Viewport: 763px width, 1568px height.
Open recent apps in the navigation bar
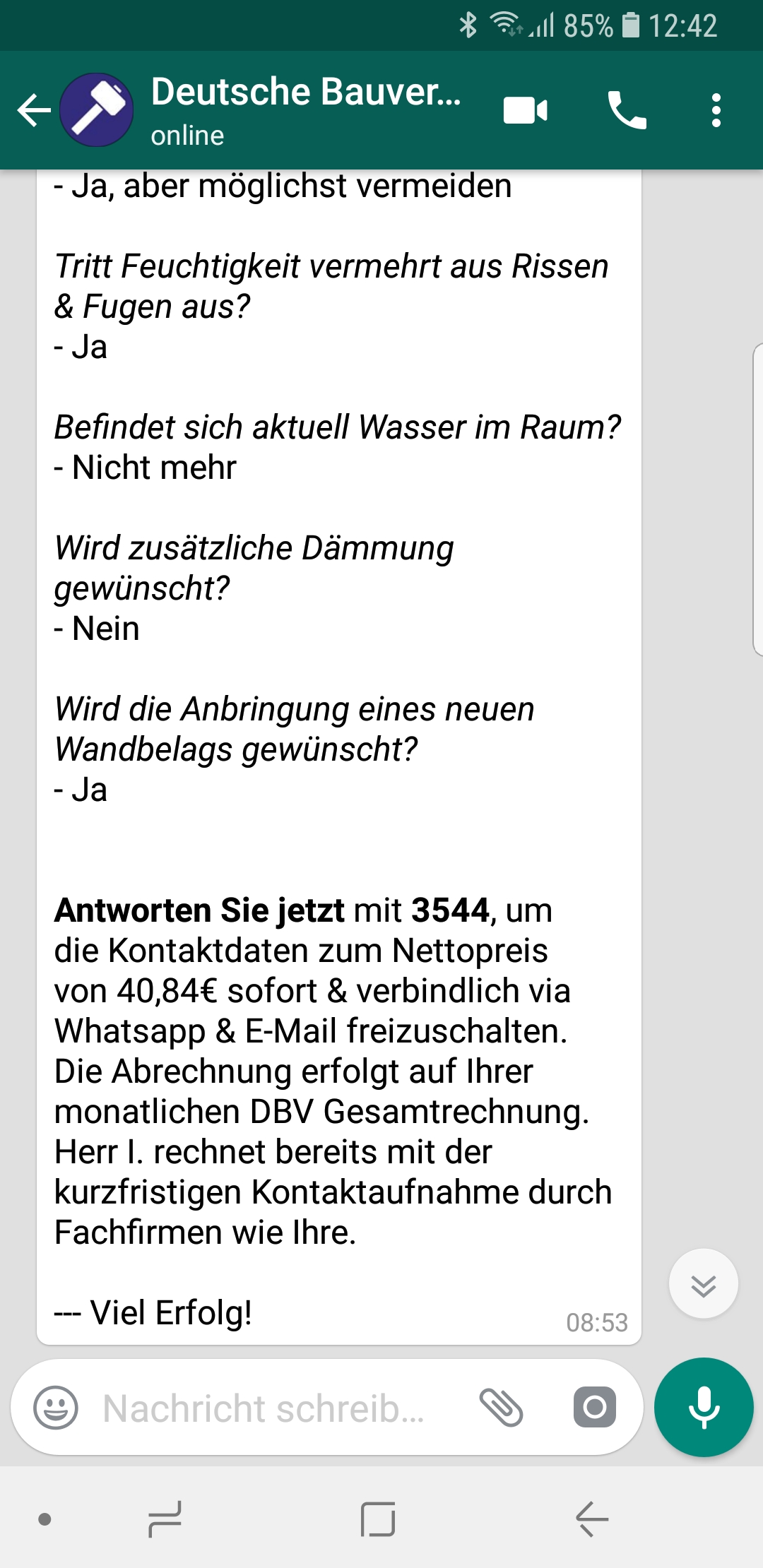pos(165,1519)
